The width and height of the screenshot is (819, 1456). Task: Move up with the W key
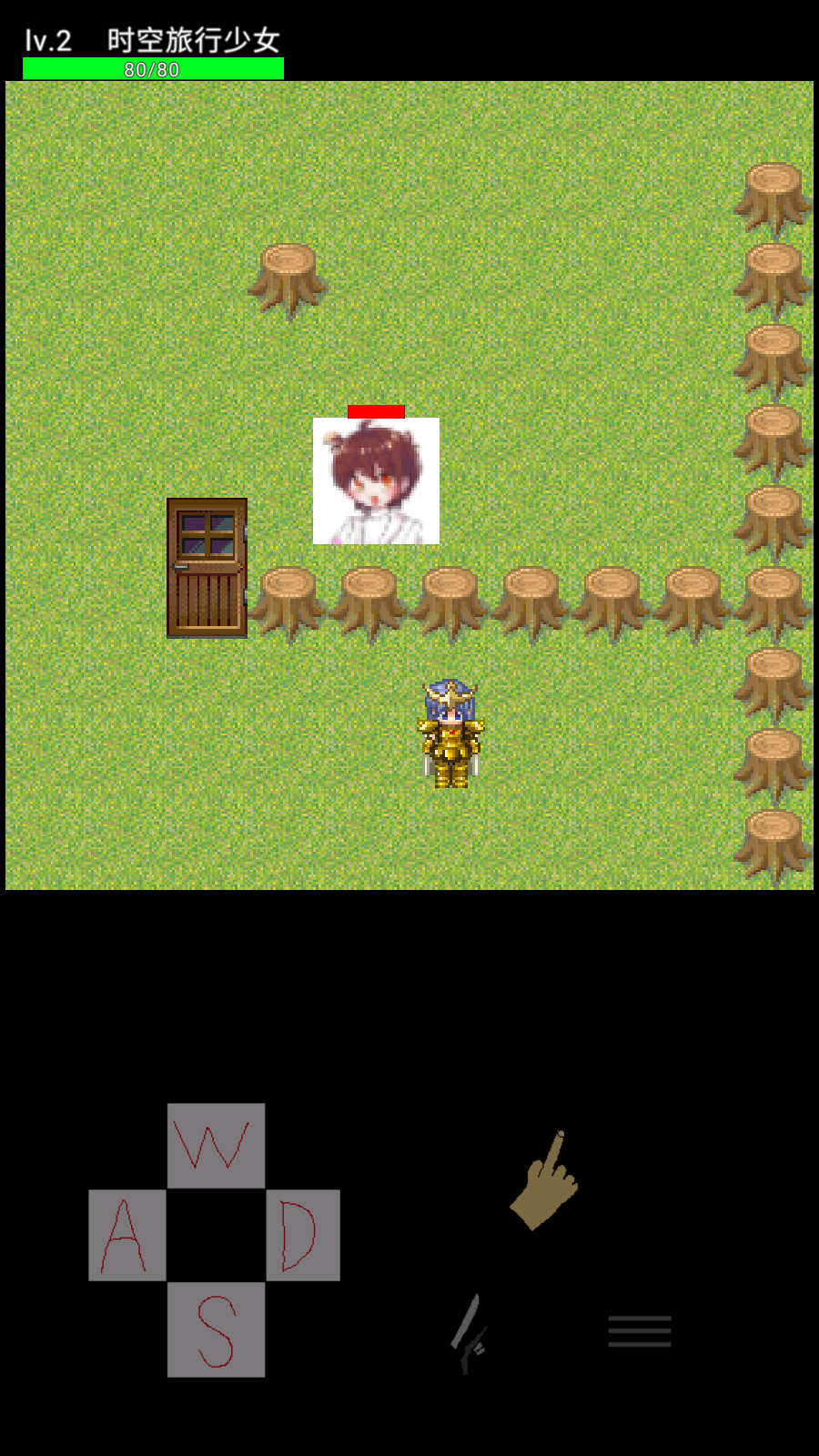click(x=216, y=1145)
